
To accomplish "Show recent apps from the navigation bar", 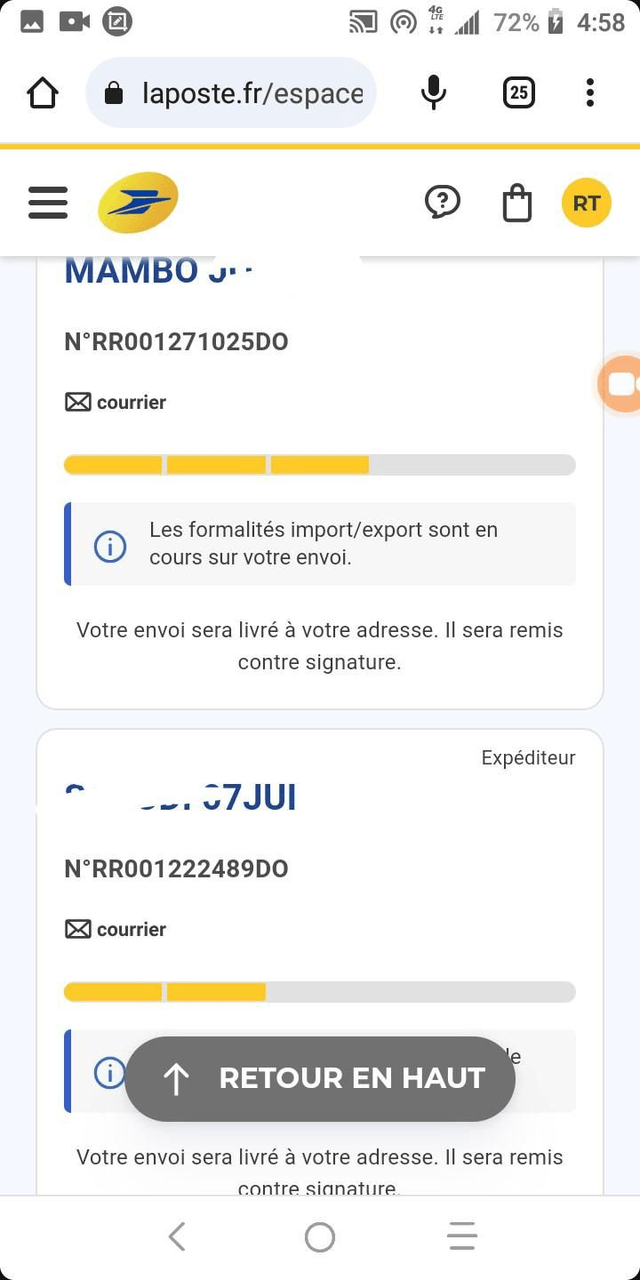I will click(x=462, y=1237).
